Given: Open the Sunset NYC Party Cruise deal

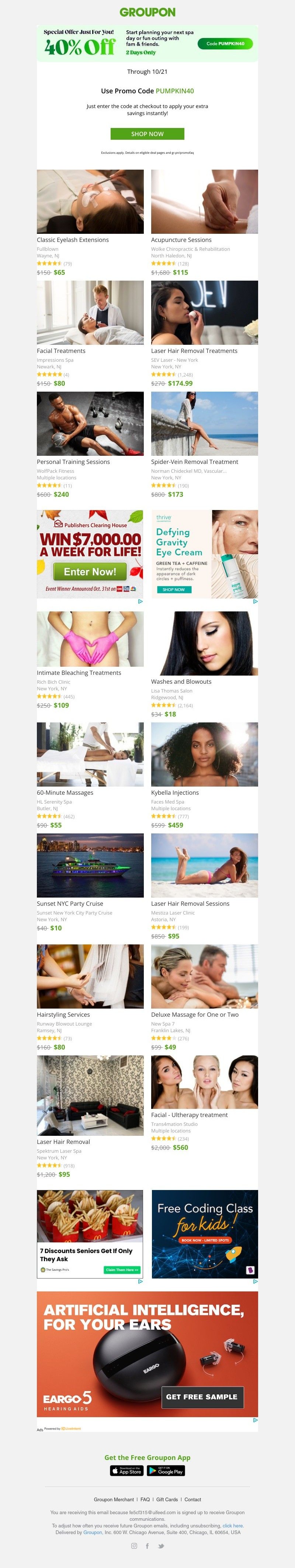Looking at the screenshot, I should (x=70, y=904).
